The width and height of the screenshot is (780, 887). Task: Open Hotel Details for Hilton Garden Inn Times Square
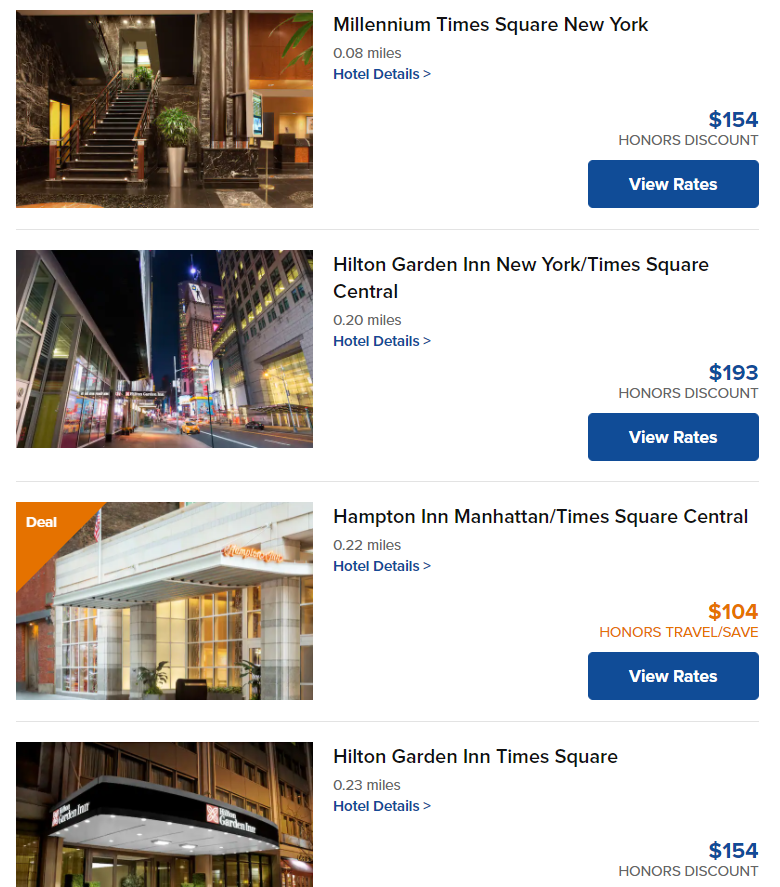(381, 805)
